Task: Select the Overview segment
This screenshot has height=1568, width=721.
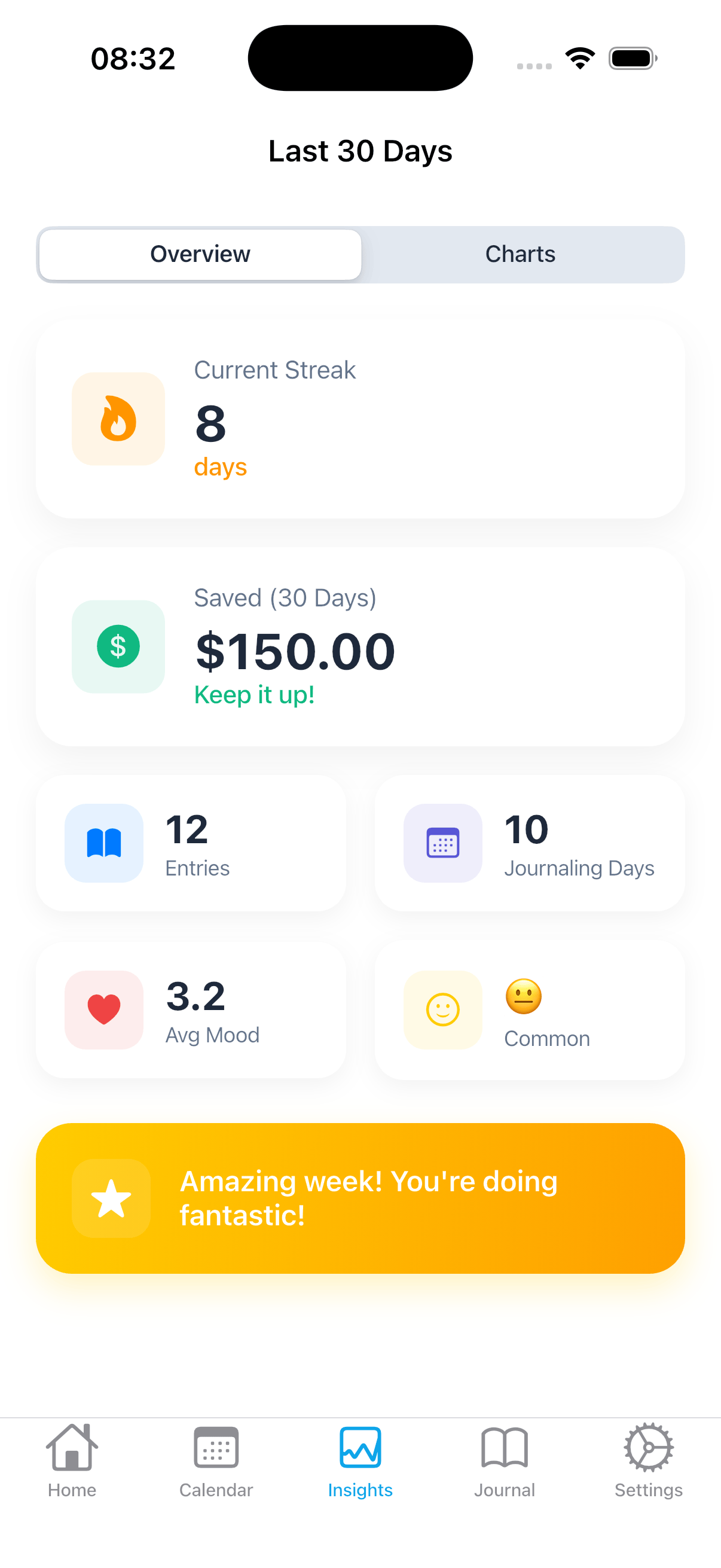Action: coord(200,254)
